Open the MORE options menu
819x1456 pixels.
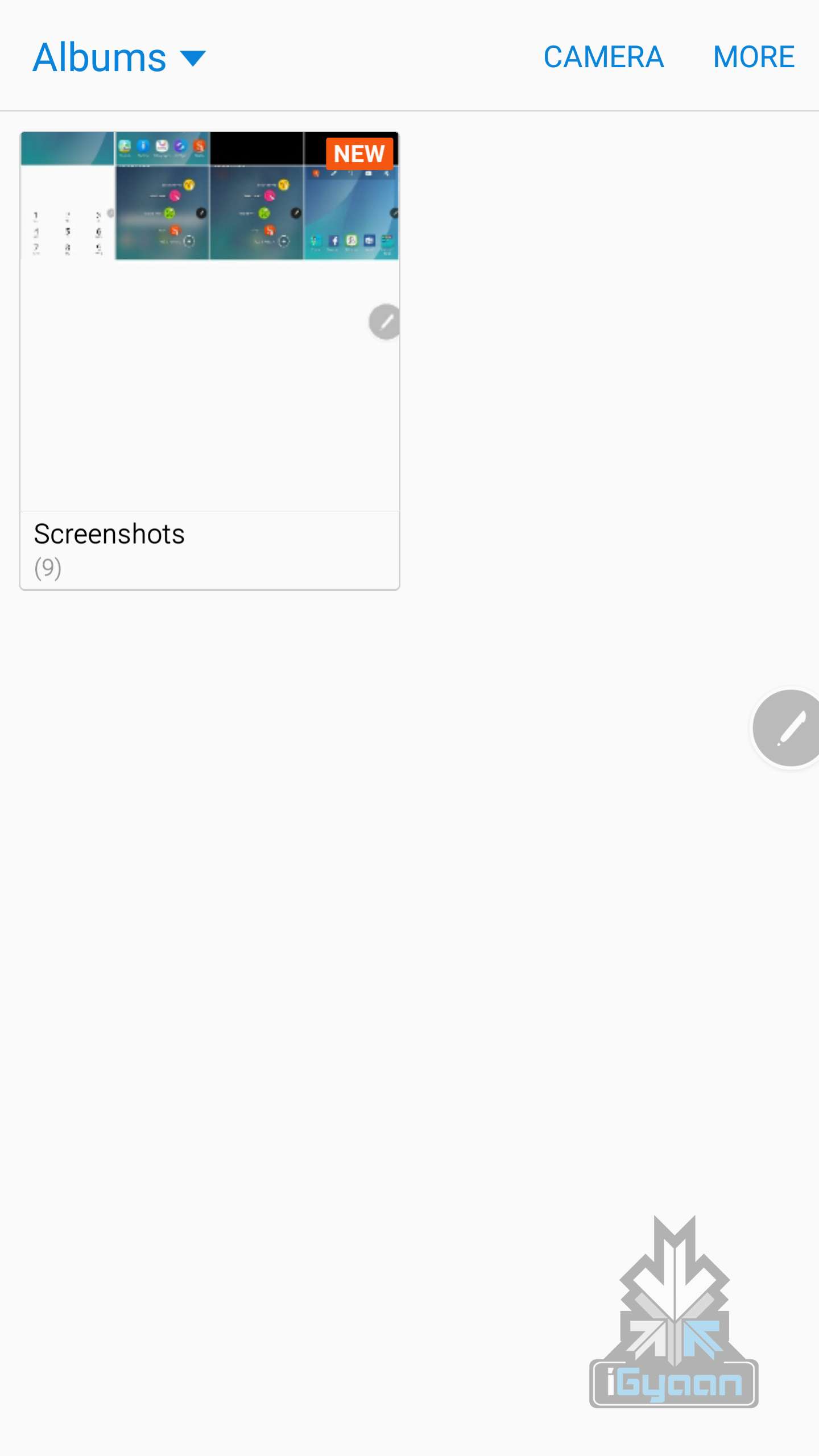(754, 57)
